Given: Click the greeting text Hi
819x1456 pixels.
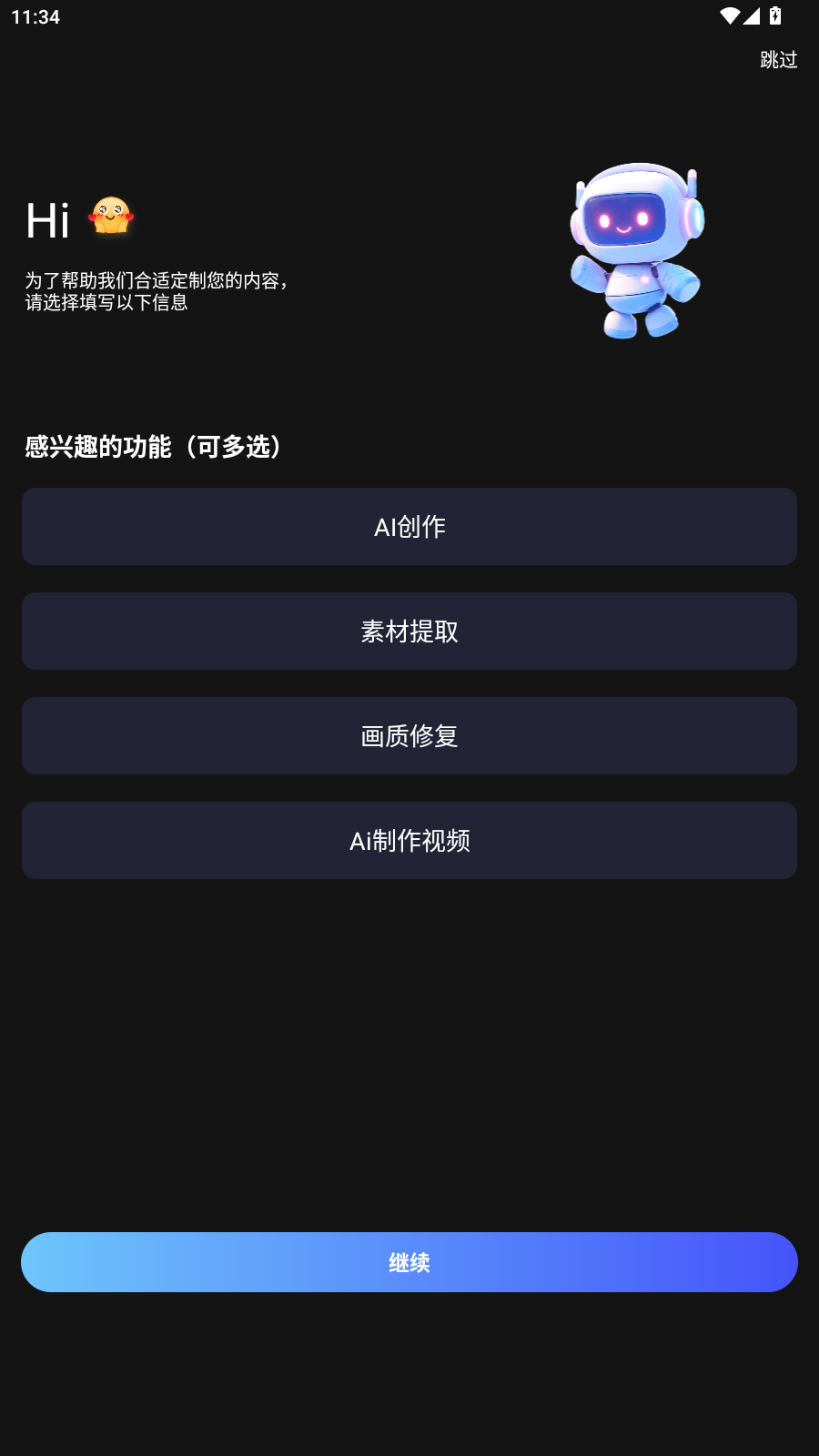Looking at the screenshot, I should tap(50, 218).
